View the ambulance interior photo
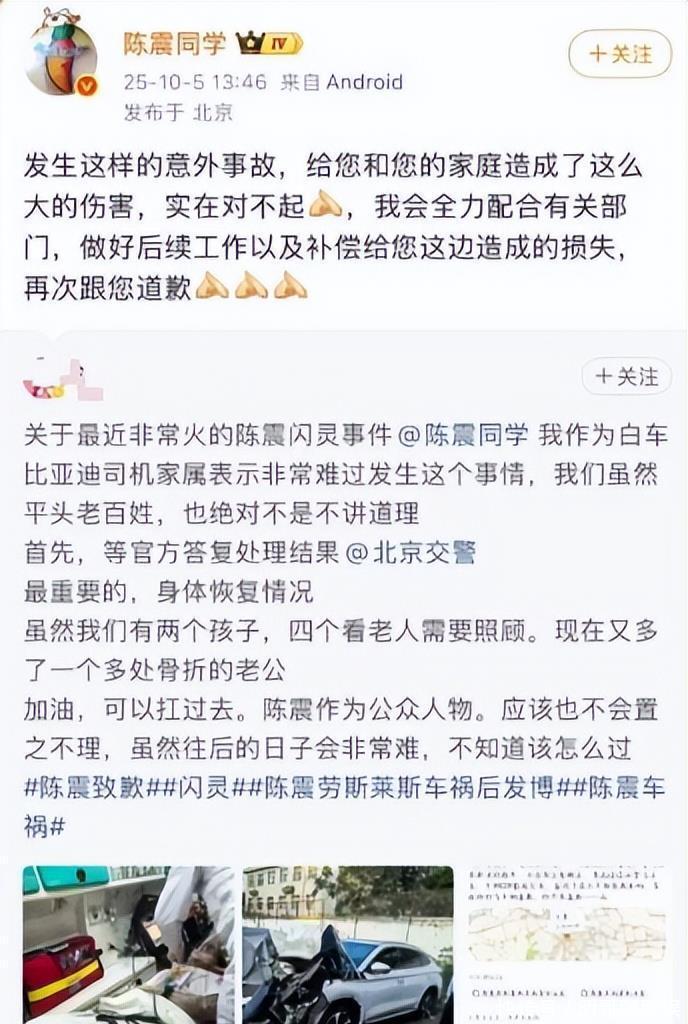Image resolution: width=688 pixels, height=1024 pixels. coord(128,943)
